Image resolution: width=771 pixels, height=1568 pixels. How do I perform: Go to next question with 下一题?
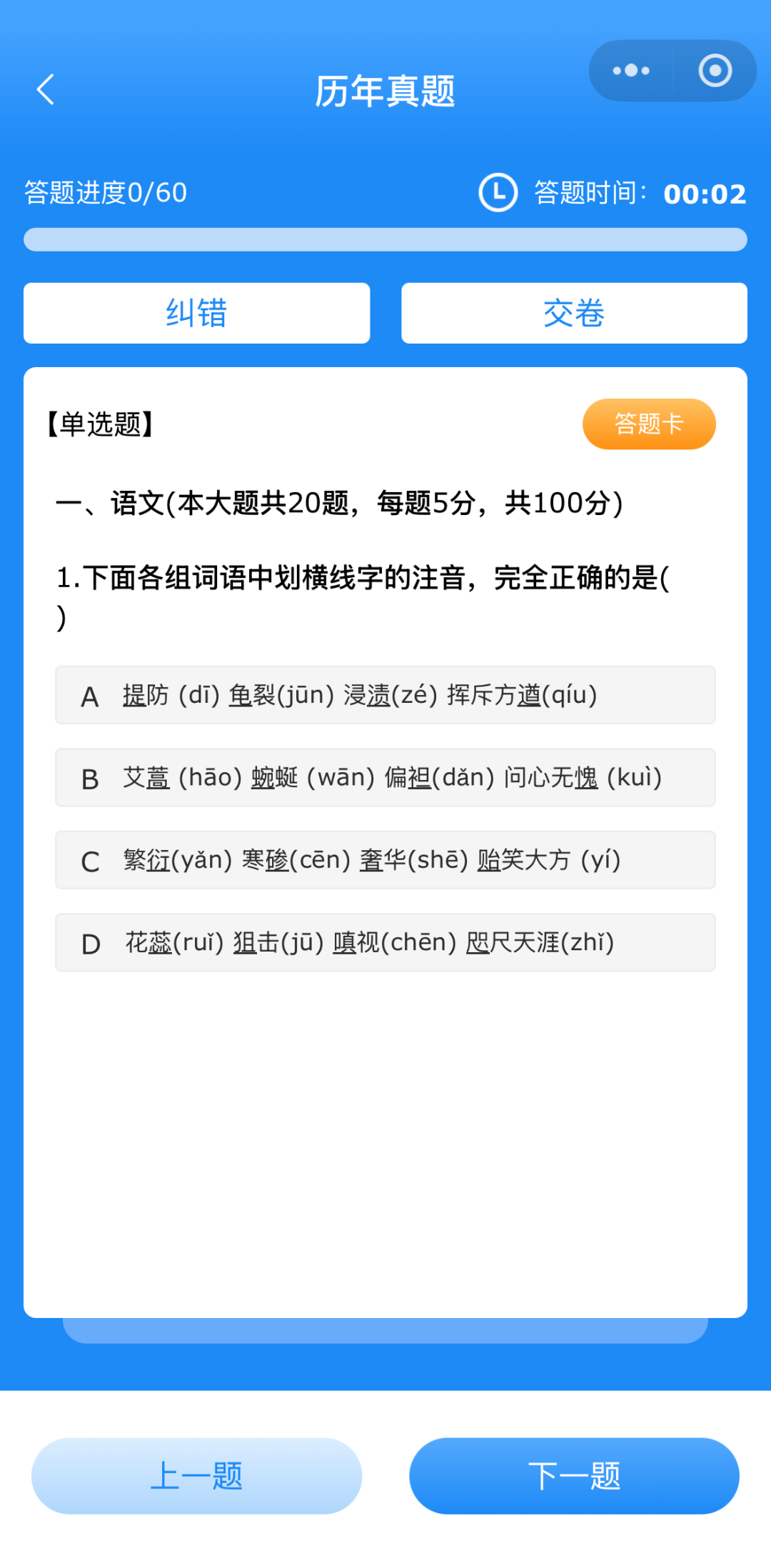pos(574,1475)
